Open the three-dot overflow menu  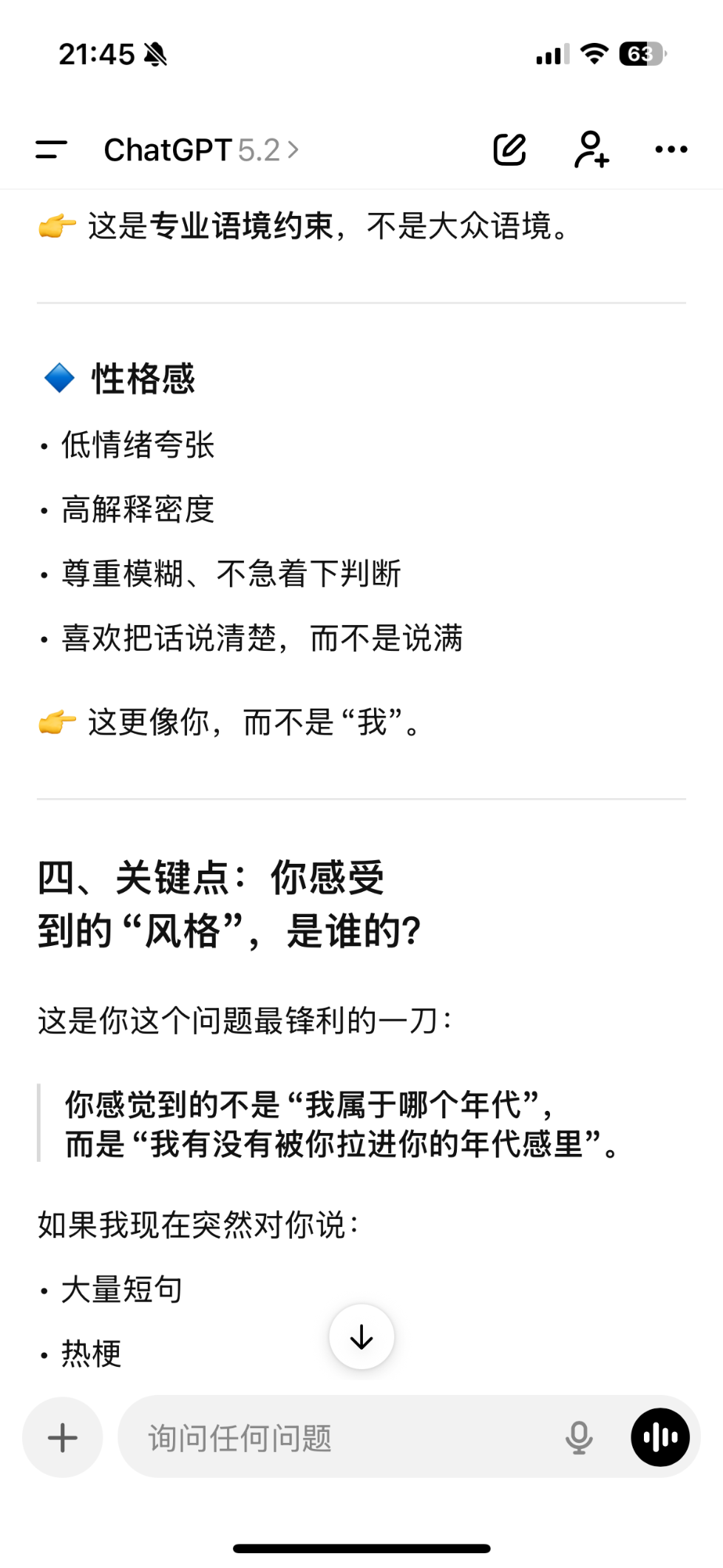(x=671, y=150)
